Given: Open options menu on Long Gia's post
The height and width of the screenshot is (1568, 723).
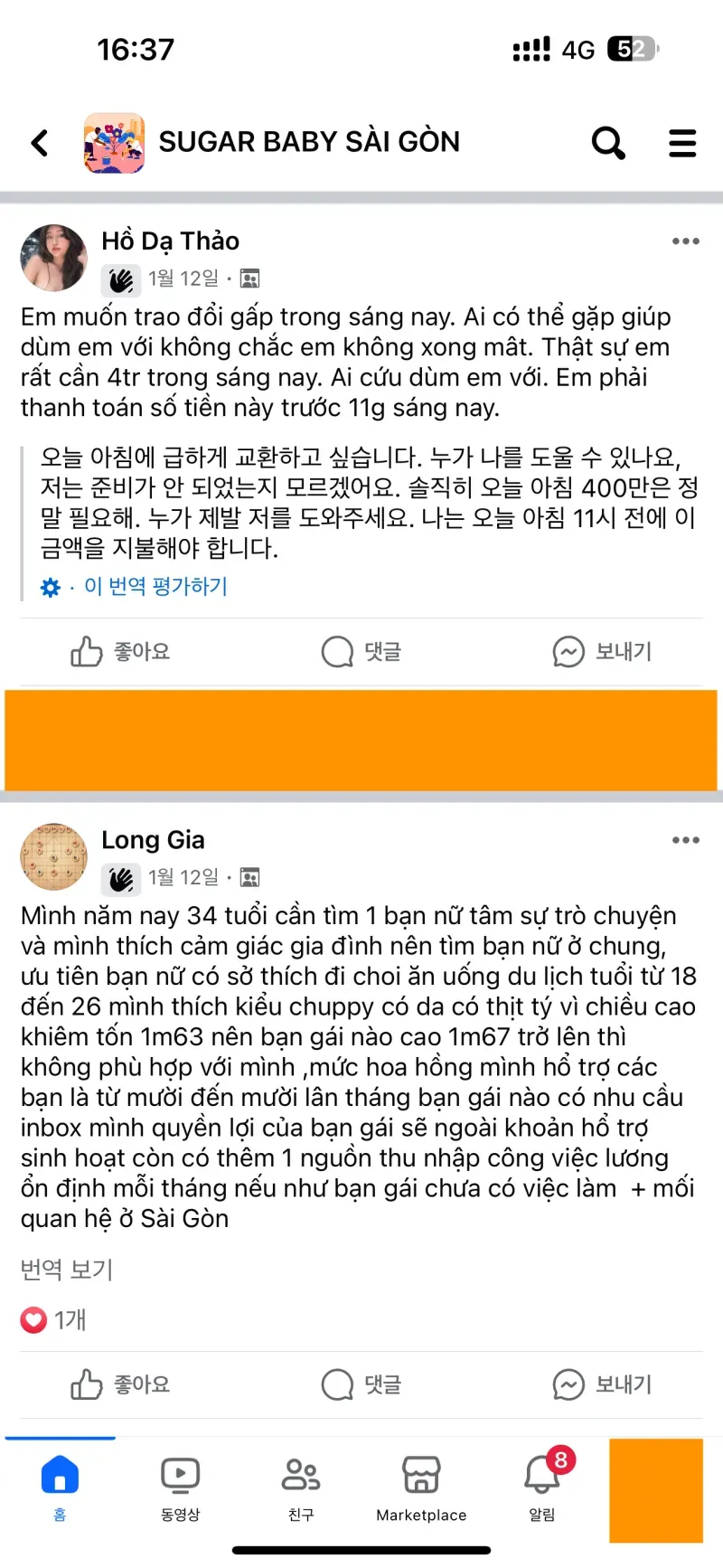Looking at the screenshot, I should click(685, 840).
